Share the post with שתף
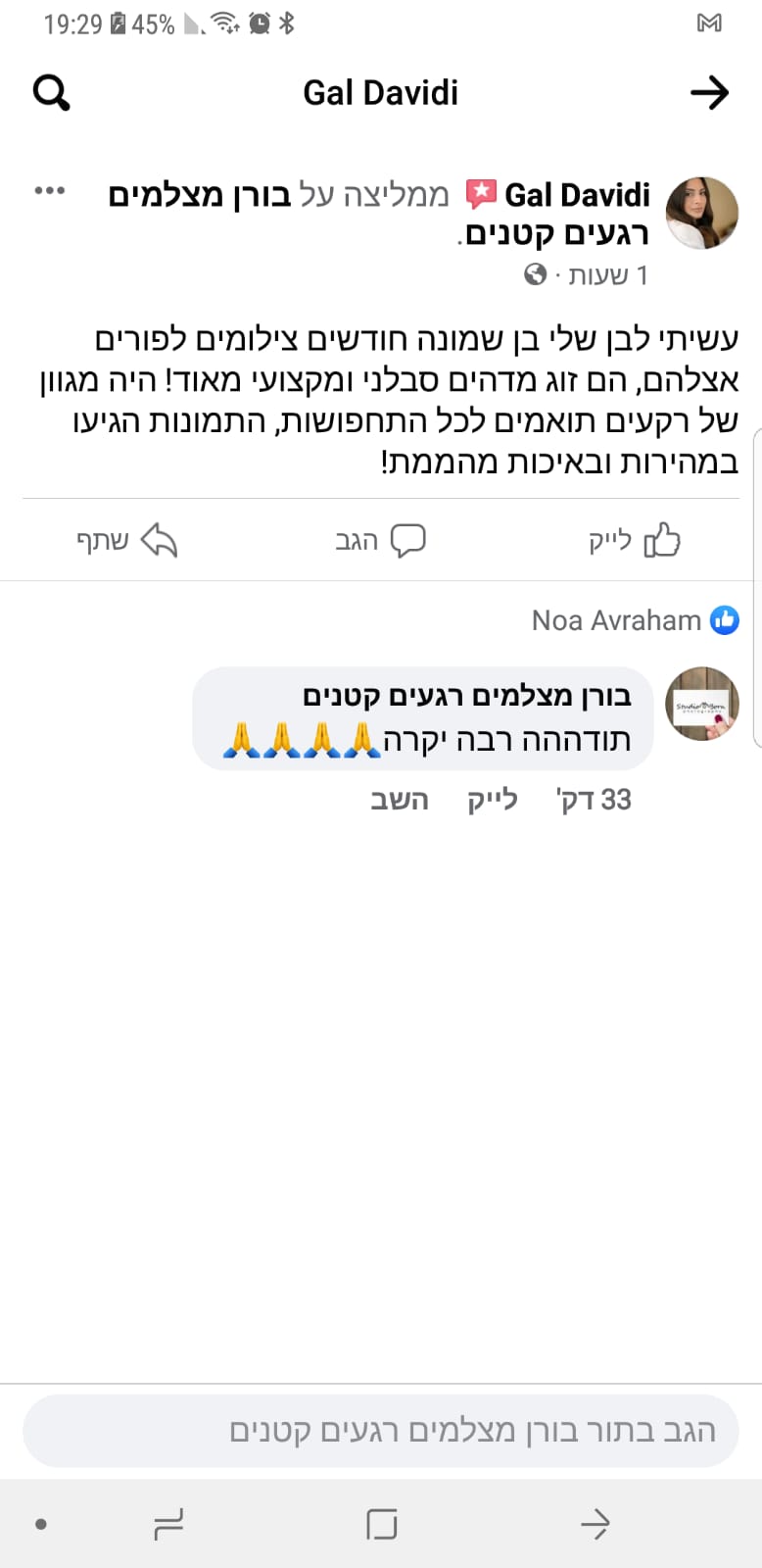Image resolution: width=762 pixels, height=1568 pixels. click(127, 541)
